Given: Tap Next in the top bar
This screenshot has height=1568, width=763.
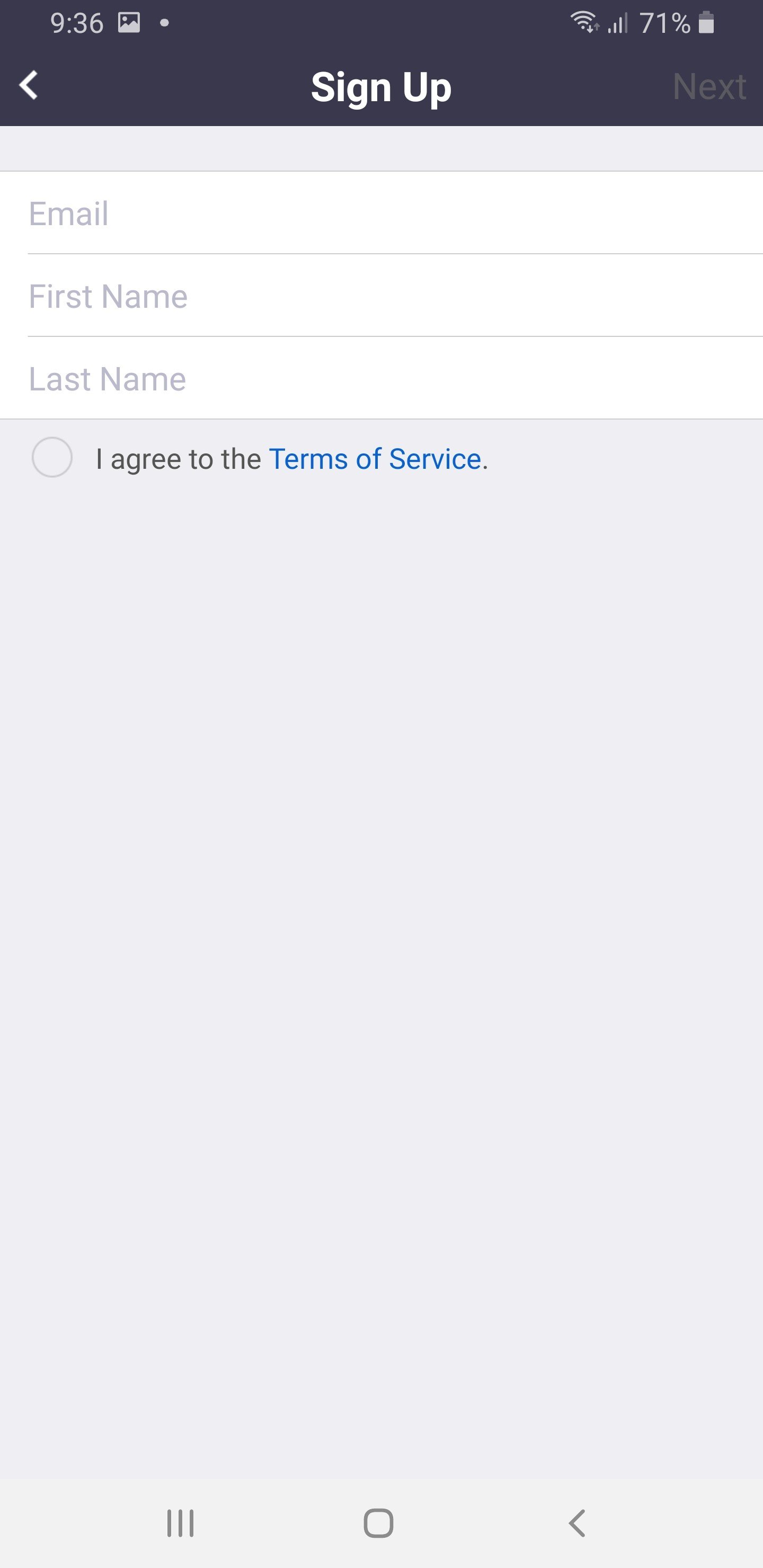Looking at the screenshot, I should coord(709,86).
